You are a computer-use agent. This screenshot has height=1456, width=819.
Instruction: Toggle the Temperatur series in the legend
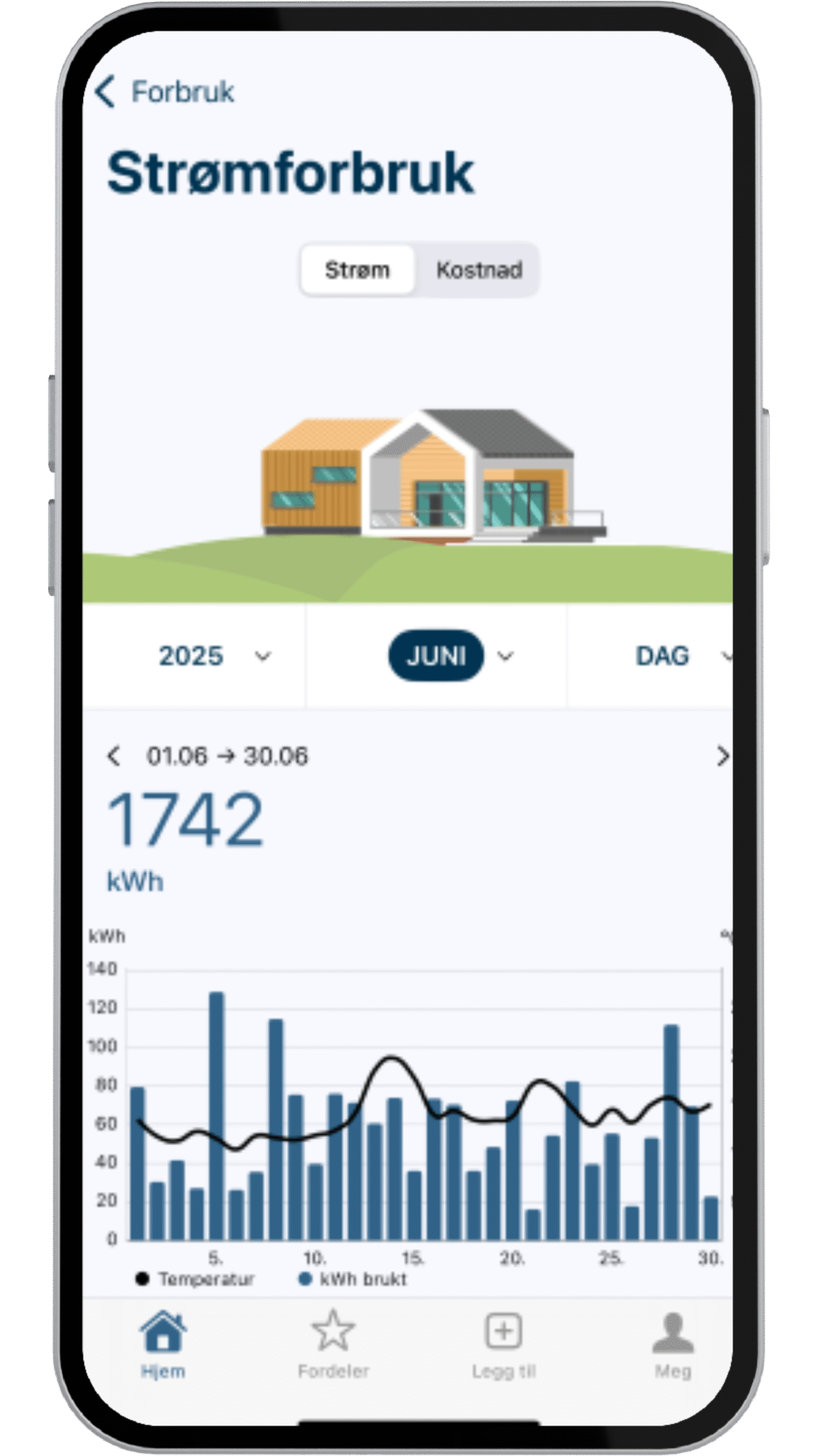click(195, 1279)
